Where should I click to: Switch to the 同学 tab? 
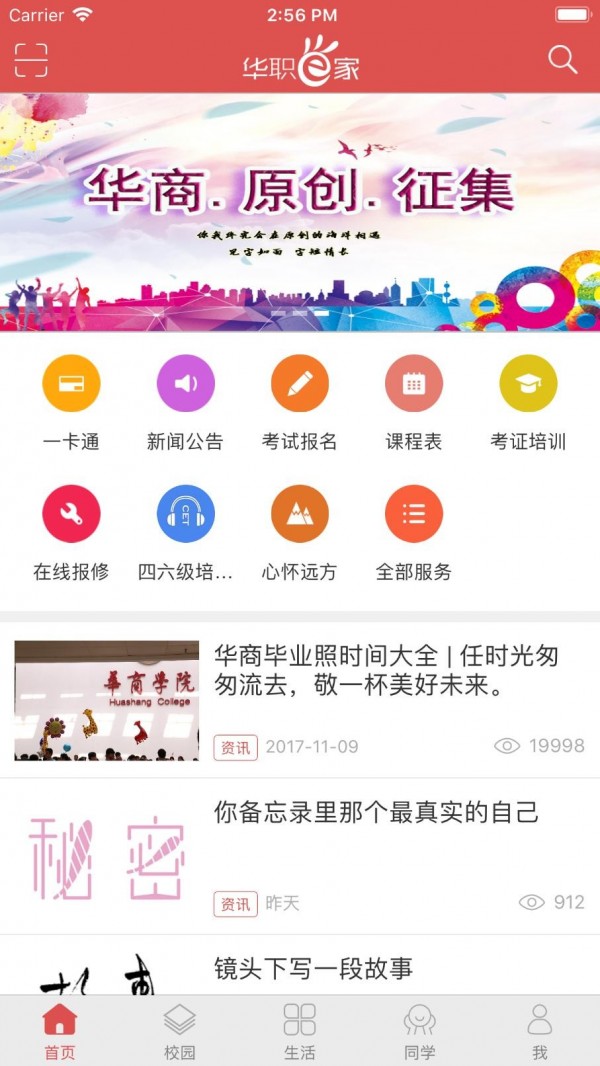point(419,1031)
